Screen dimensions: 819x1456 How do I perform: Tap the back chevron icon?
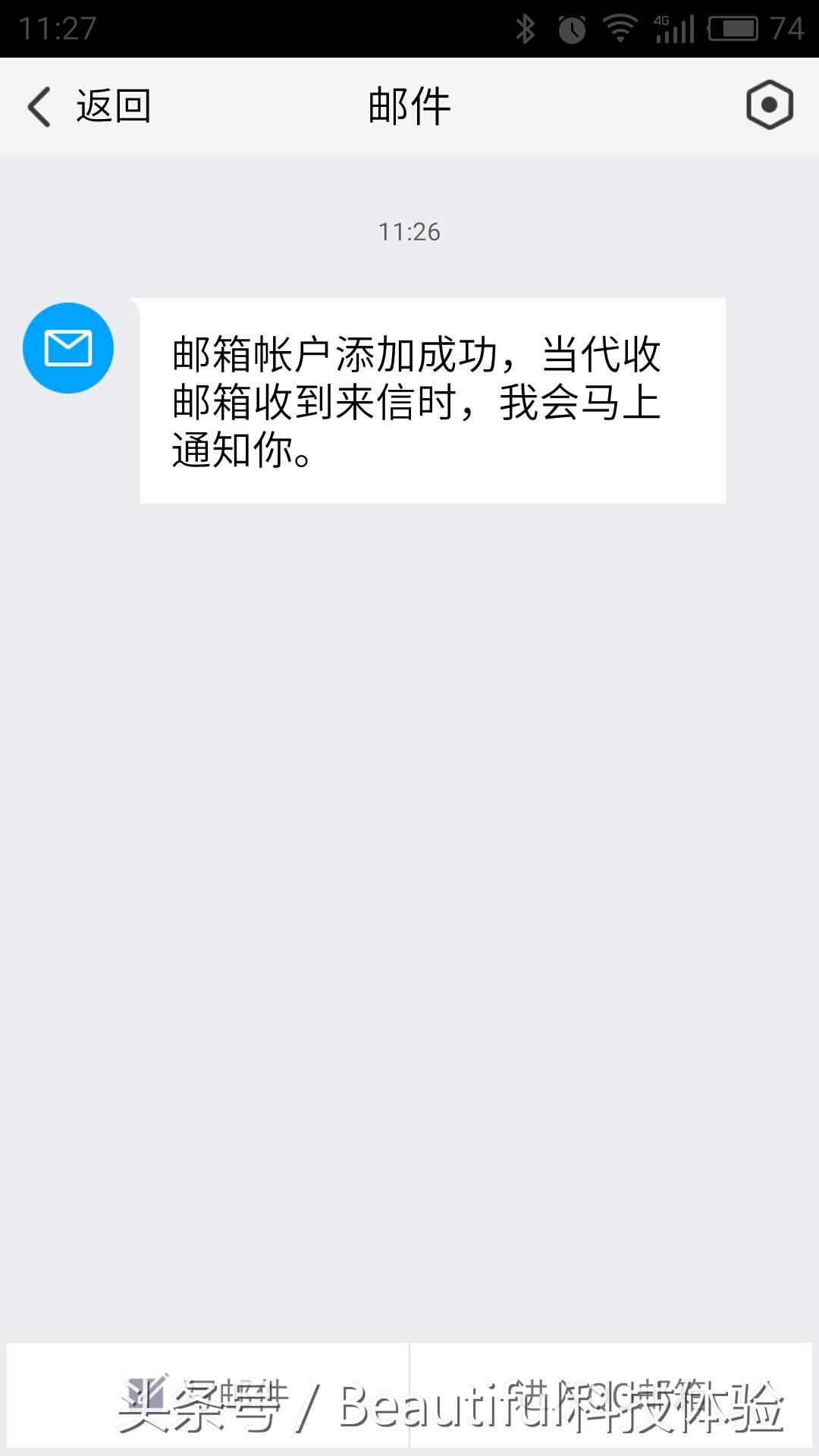38,106
